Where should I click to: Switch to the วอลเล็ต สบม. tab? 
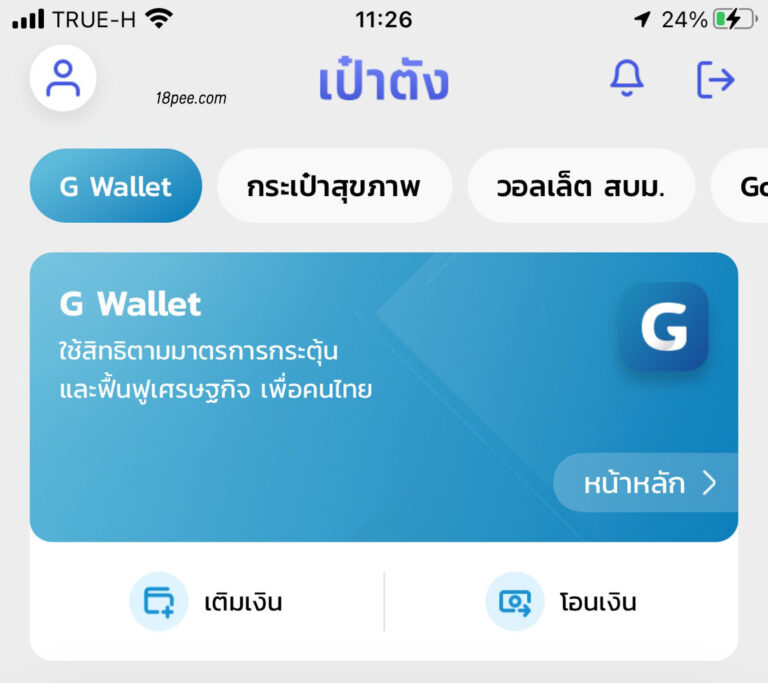pos(580,186)
